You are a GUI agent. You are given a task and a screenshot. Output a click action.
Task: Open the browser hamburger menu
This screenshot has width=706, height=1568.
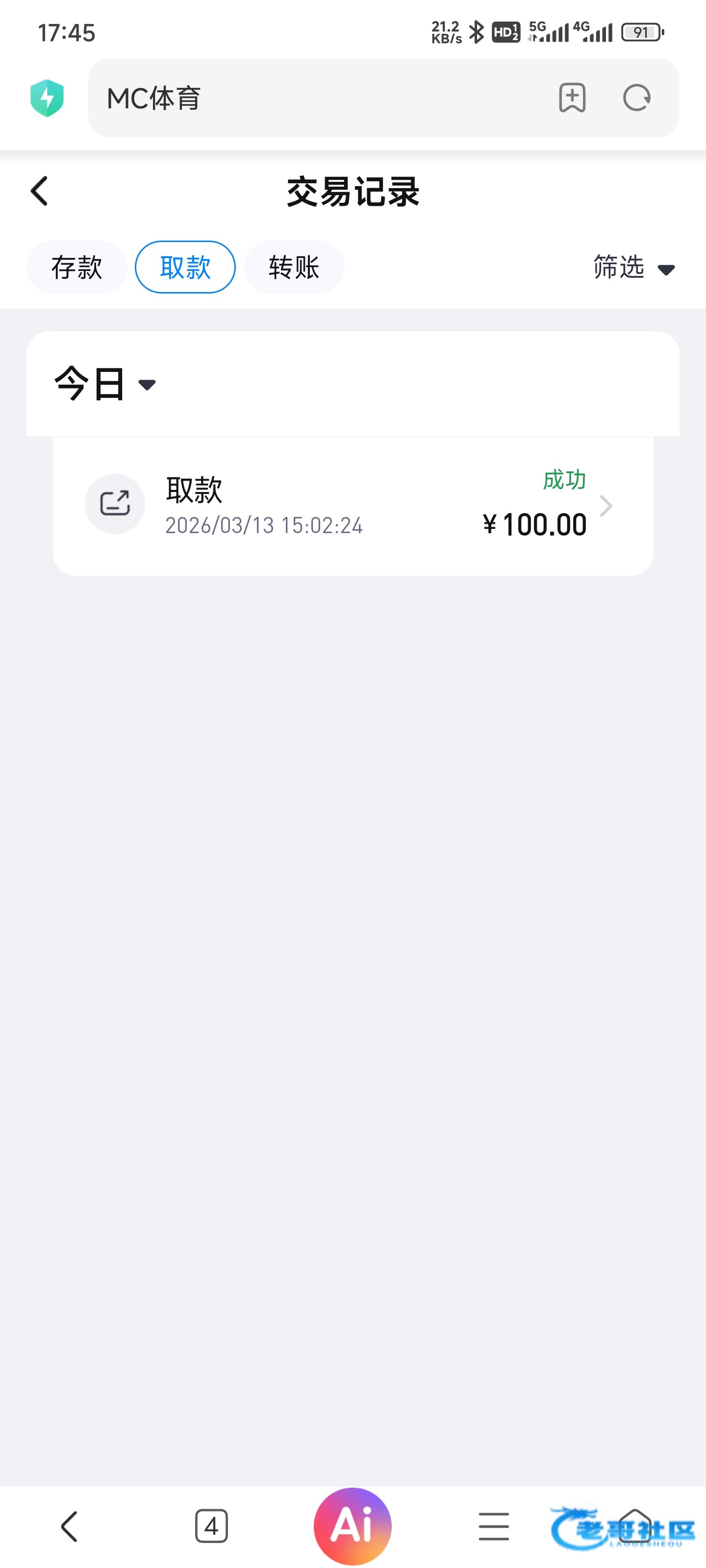point(493,1526)
